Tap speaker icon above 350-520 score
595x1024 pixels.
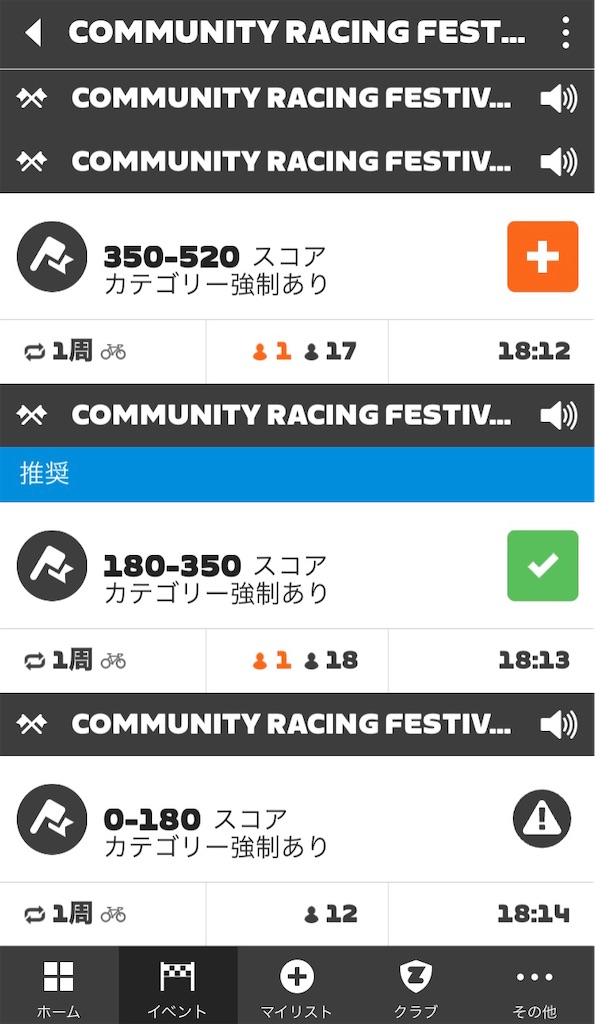(x=559, y=161)
